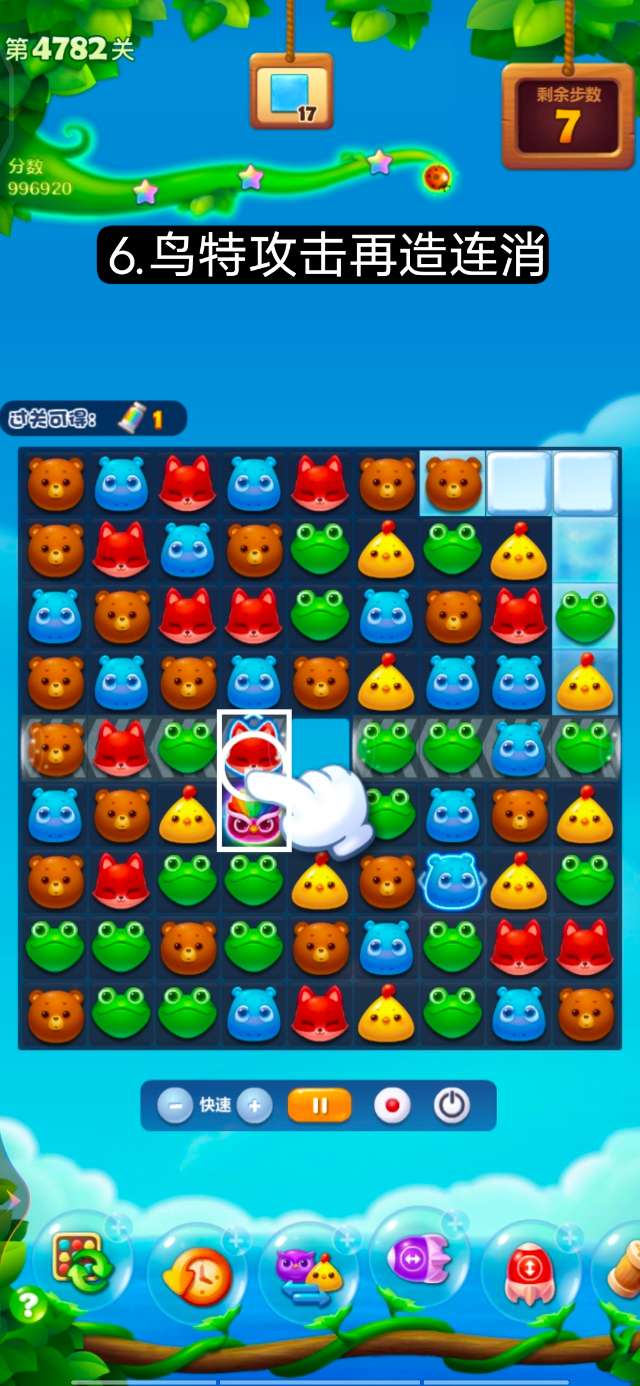640x1386 pixels.
Task: Decrease playback speed with the minus button
Action: (x=175, y=1106)
